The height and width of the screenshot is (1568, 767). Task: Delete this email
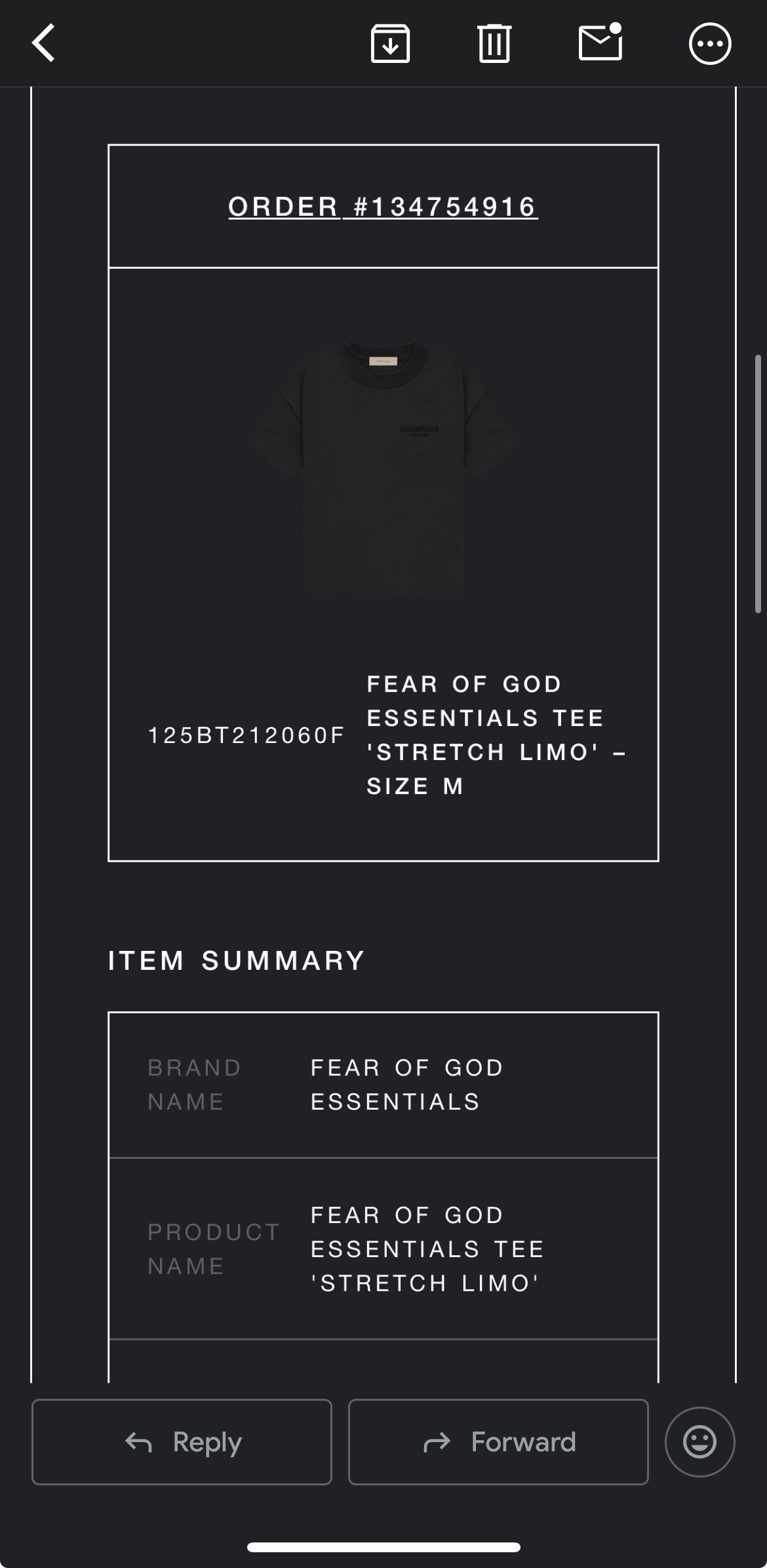point(494,44)
